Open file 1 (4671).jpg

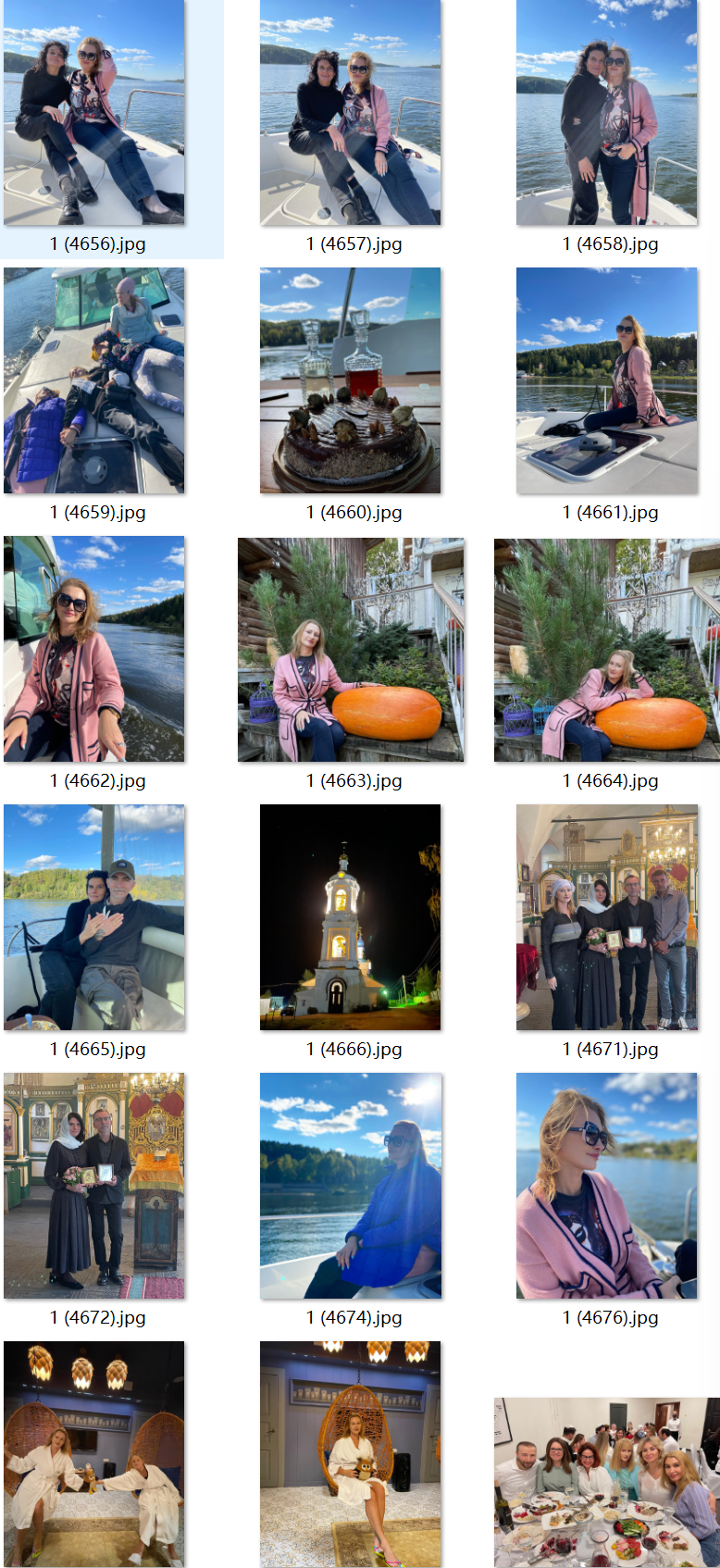pyautogui.click(x=606, y=917)
